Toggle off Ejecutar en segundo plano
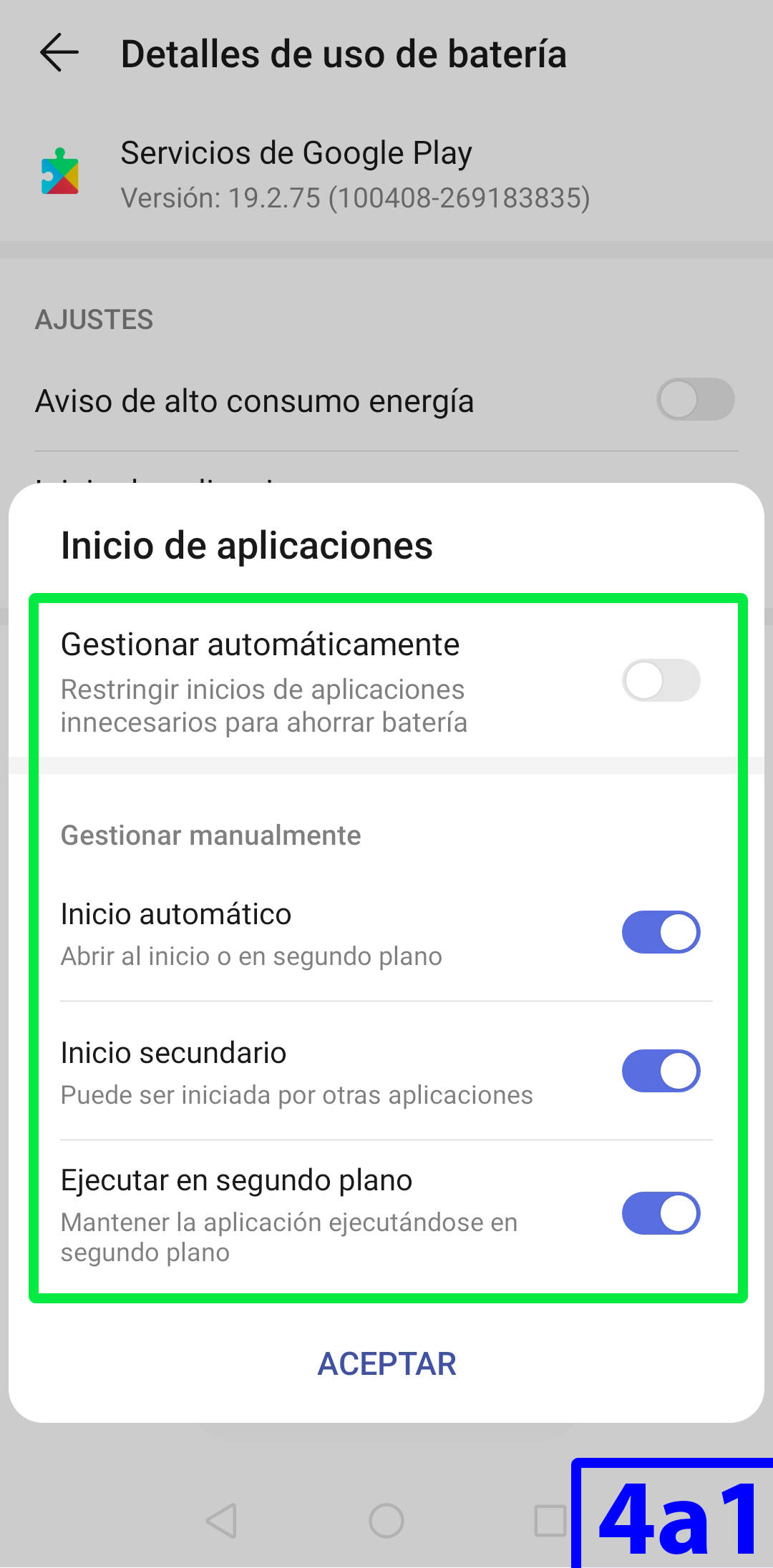Viewport: 773px width, 1568px height. point(661,1213)
